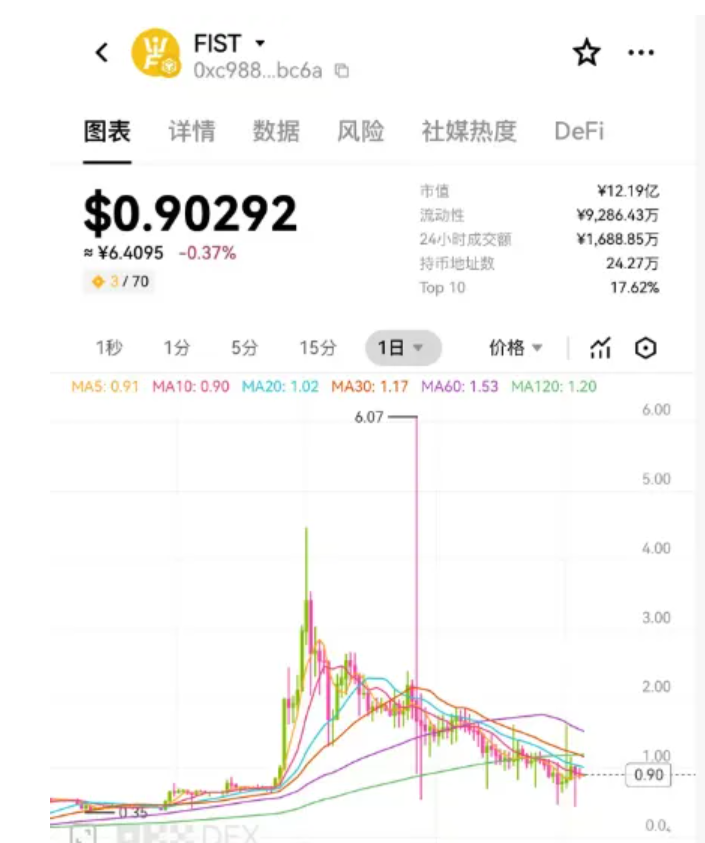Select the 1秒 chart interval
The height and width of the screenshot is (843, 705).
coord(109,348)
